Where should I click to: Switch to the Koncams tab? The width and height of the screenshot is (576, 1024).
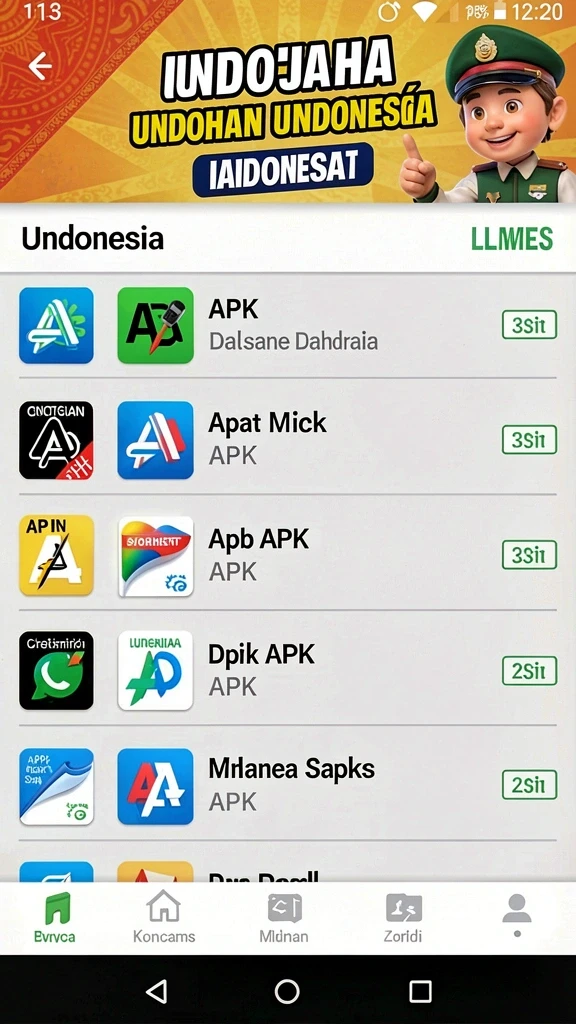pyautogui.click(x=164, y=919)
